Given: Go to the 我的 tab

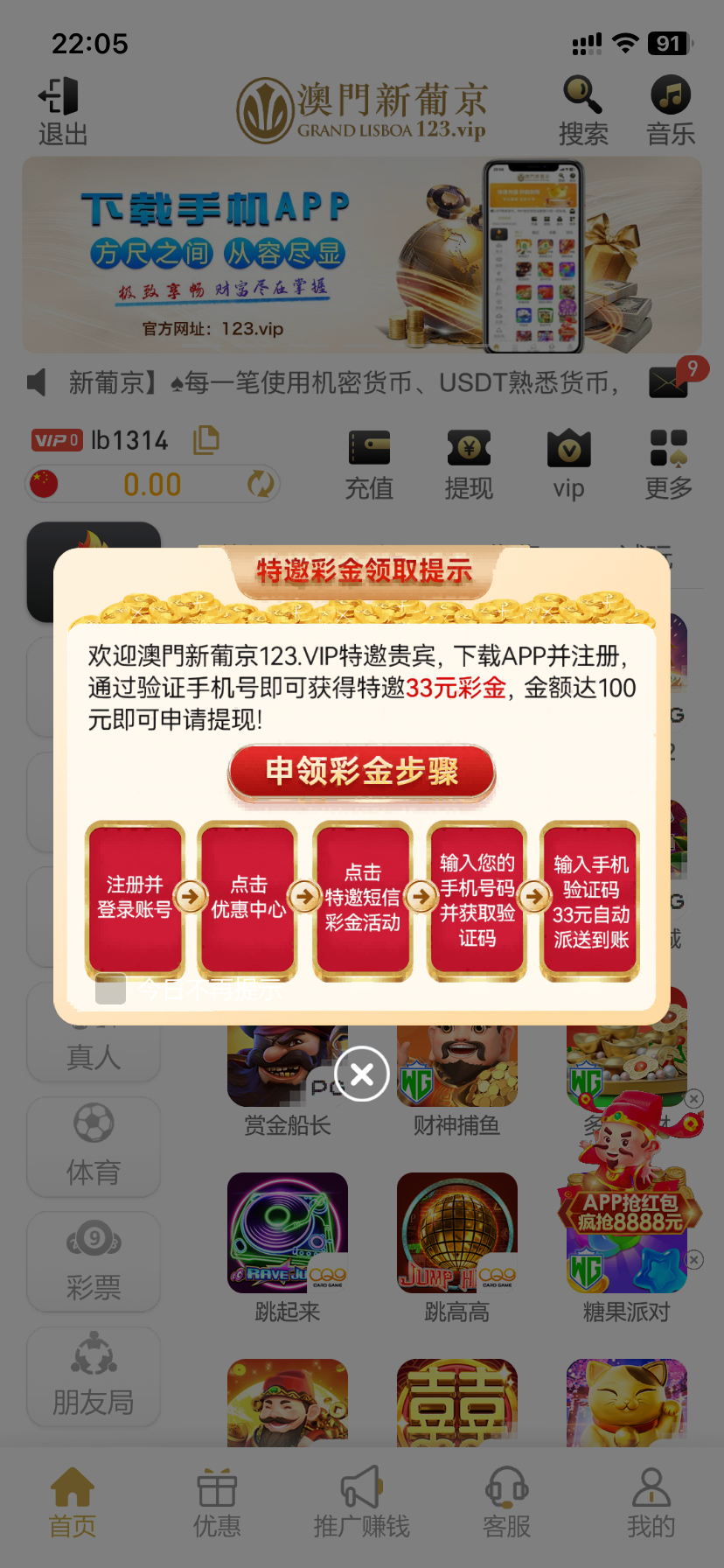Looking at the screenshot, I should coord(651,1504).
